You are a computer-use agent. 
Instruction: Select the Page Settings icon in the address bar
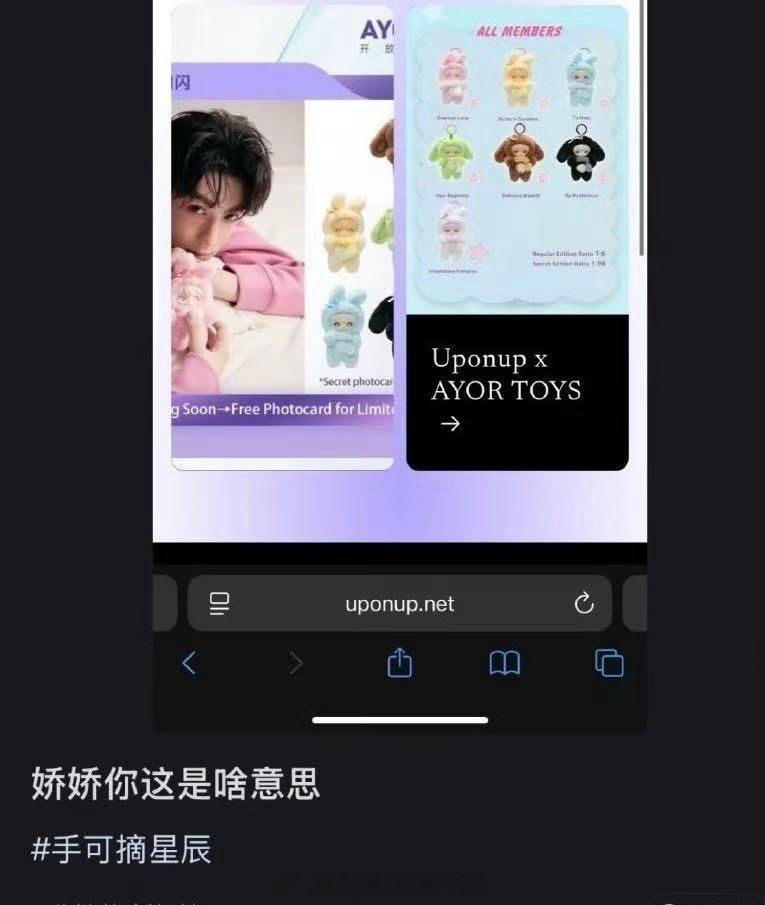coord(220,603)
